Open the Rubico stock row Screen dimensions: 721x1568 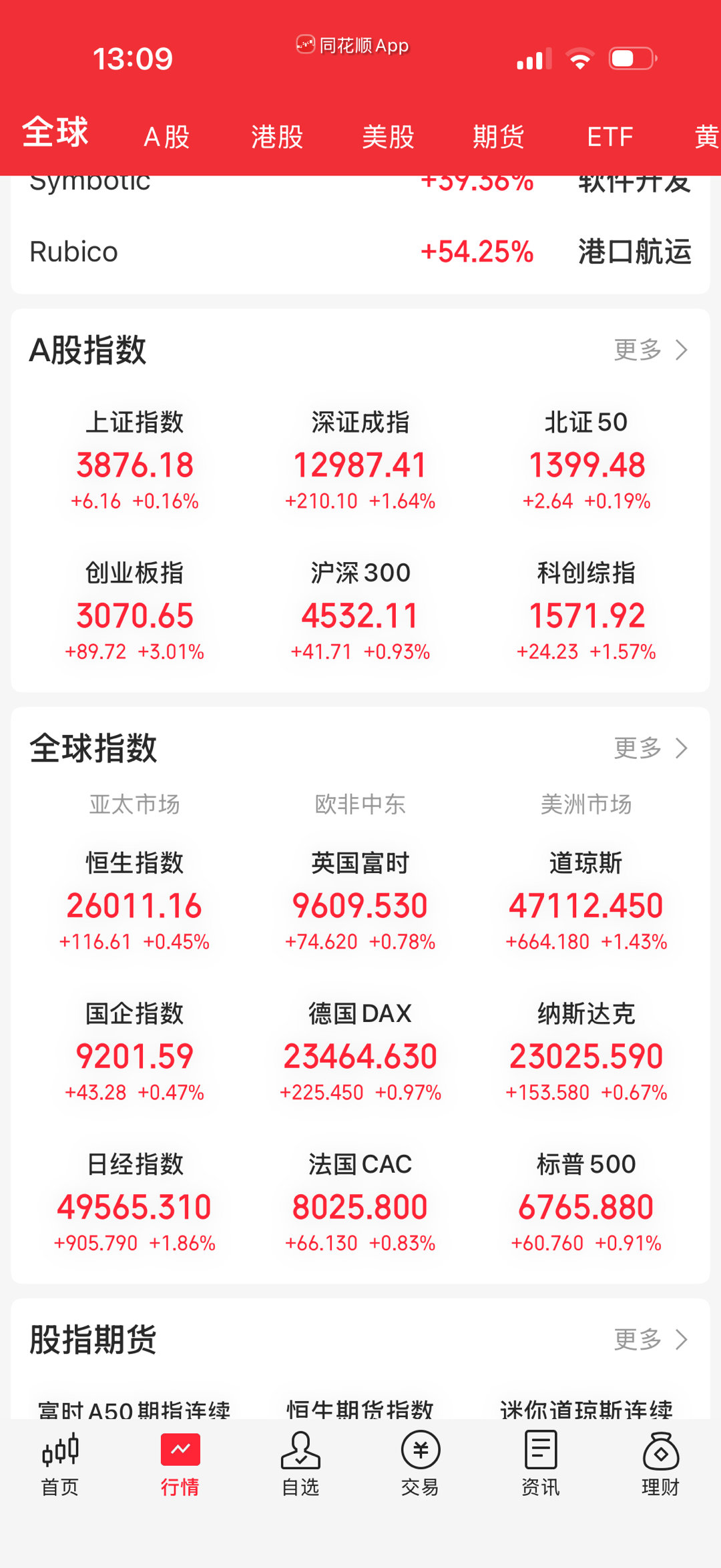tap(360, 252)
